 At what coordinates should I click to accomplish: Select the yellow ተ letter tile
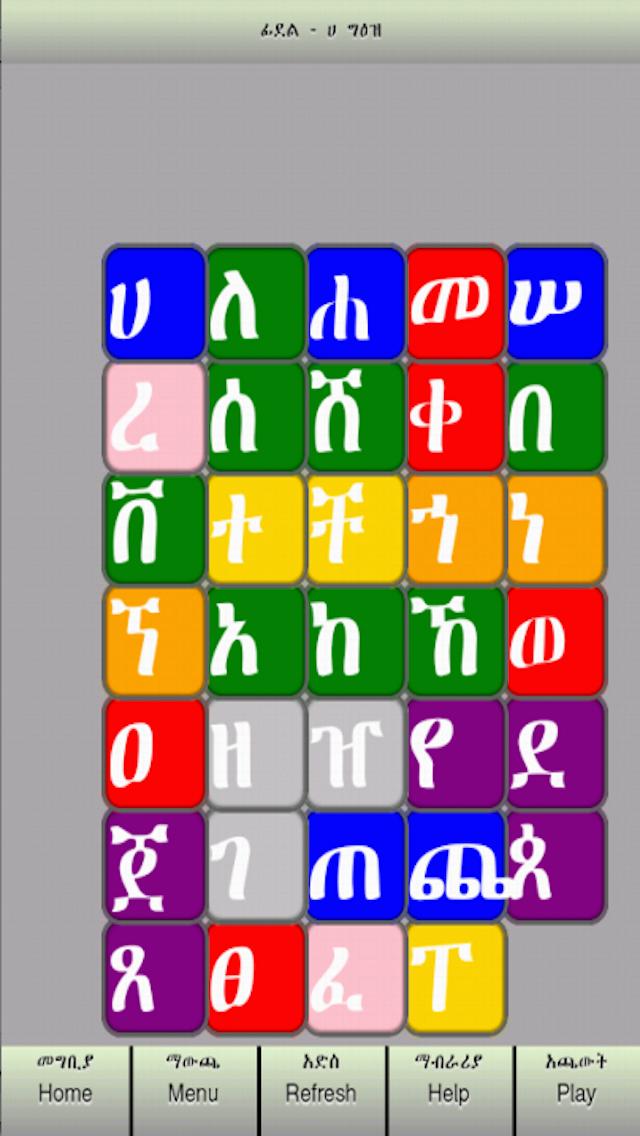coord(255,528)
